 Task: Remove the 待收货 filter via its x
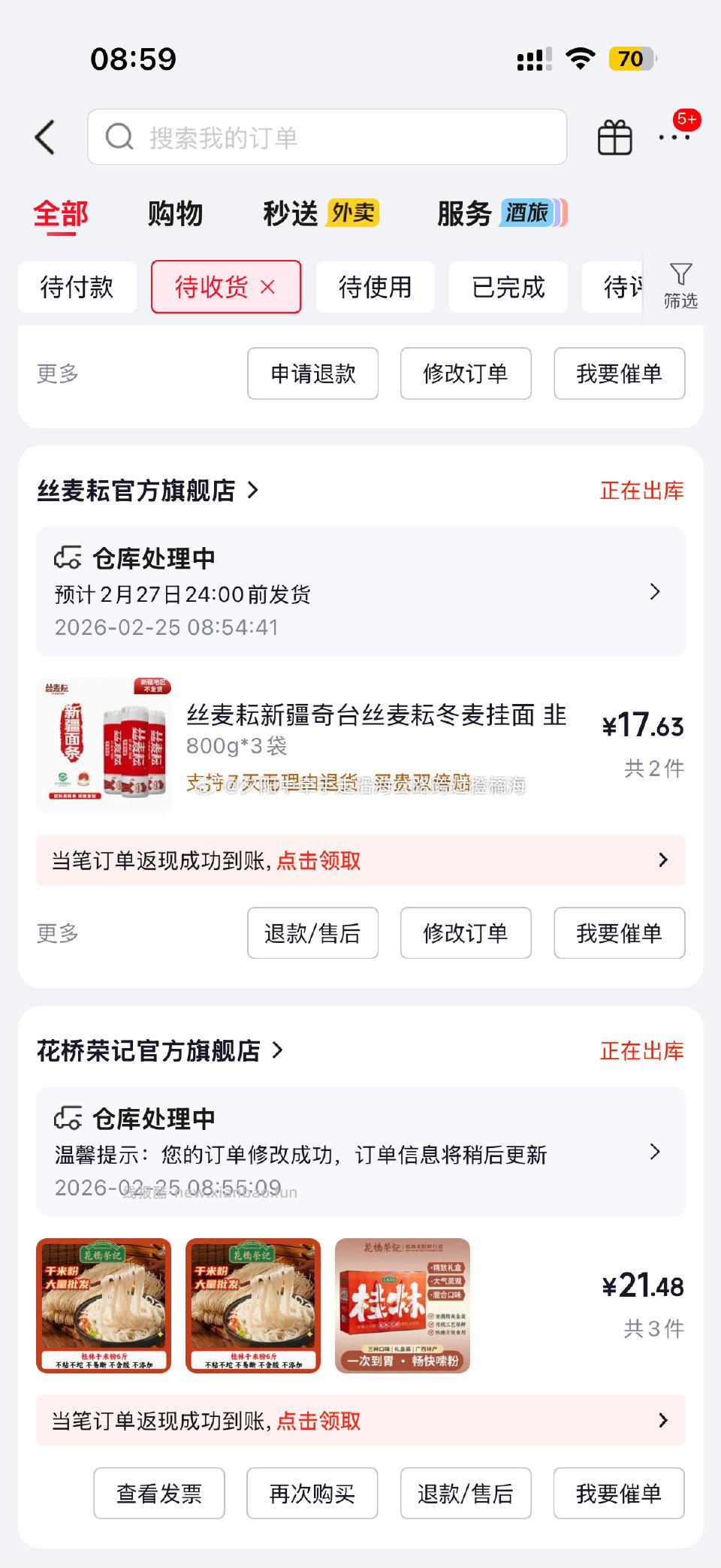tap(267, 286)
